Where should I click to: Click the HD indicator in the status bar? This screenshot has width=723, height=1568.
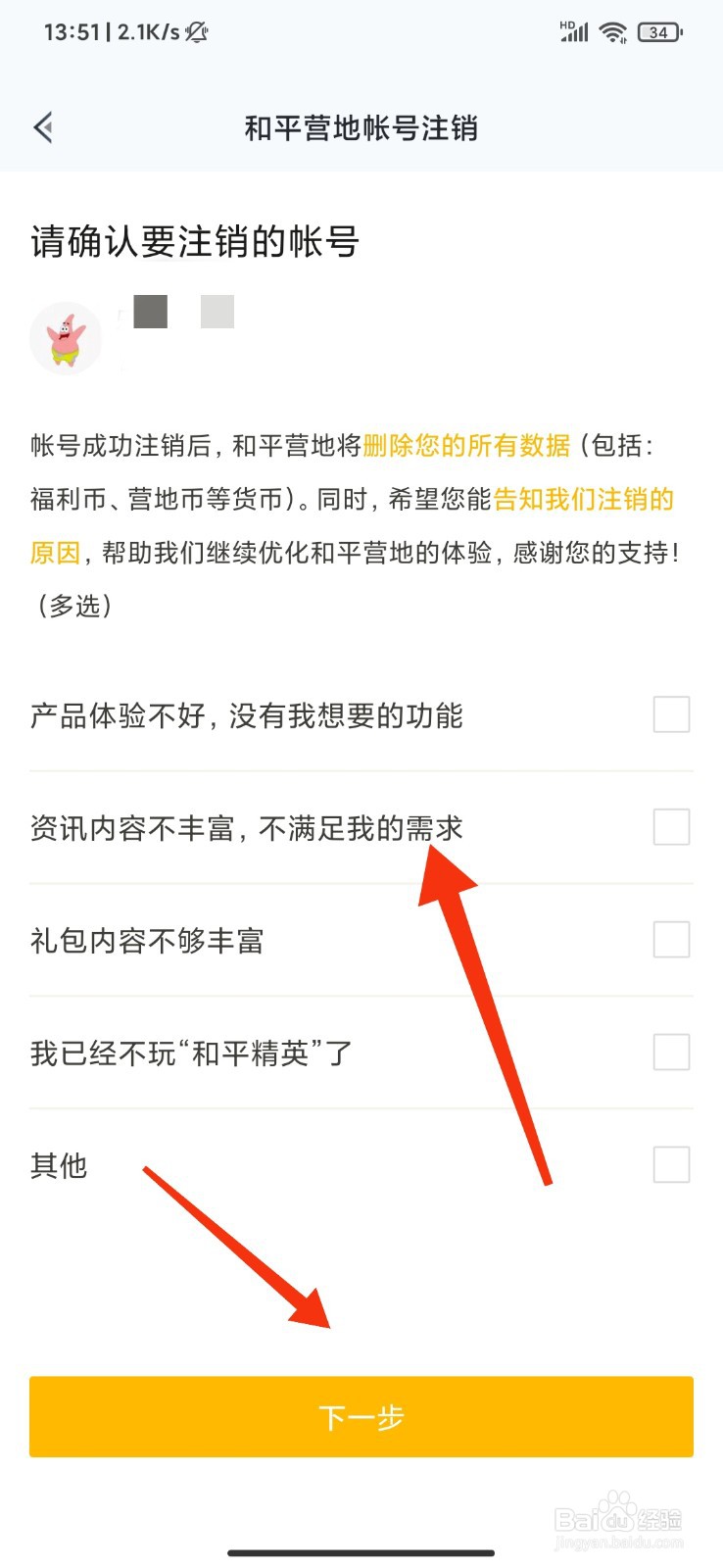pos(564,24)
